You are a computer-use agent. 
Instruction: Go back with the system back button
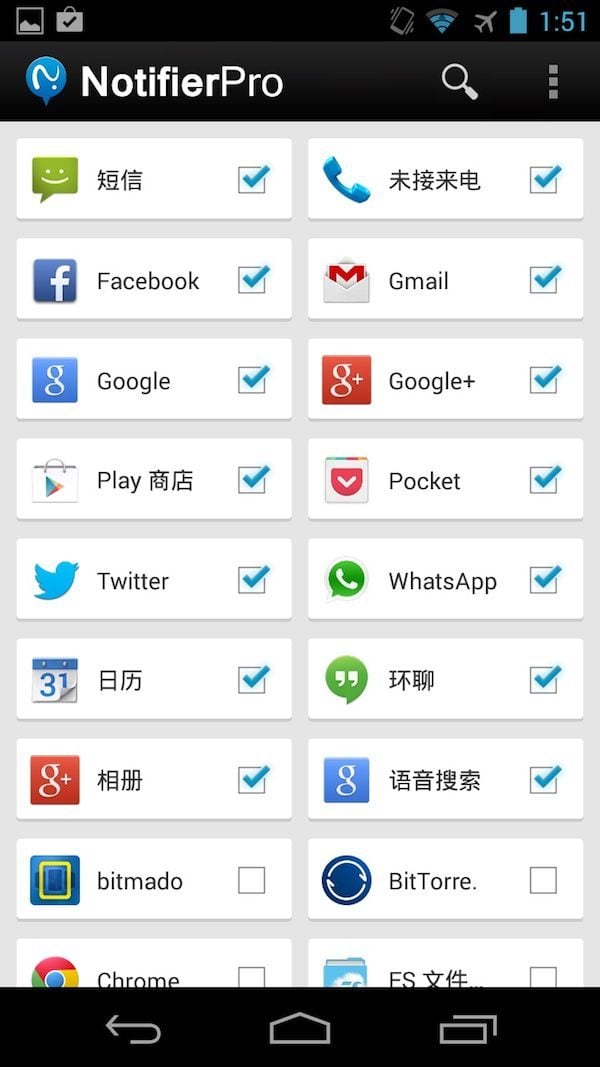pos(133,1029)
